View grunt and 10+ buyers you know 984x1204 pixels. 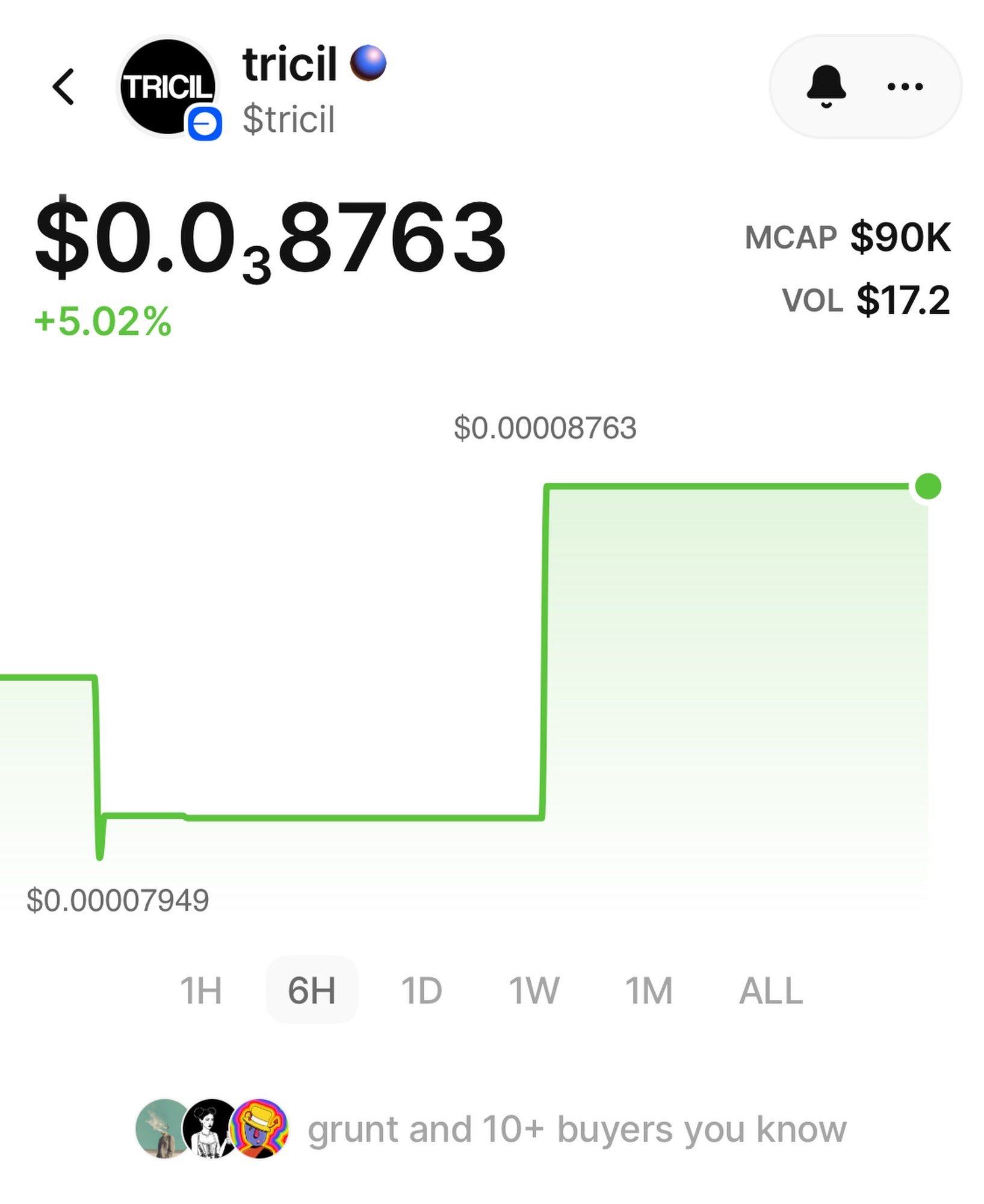(x=577, y=1129)
